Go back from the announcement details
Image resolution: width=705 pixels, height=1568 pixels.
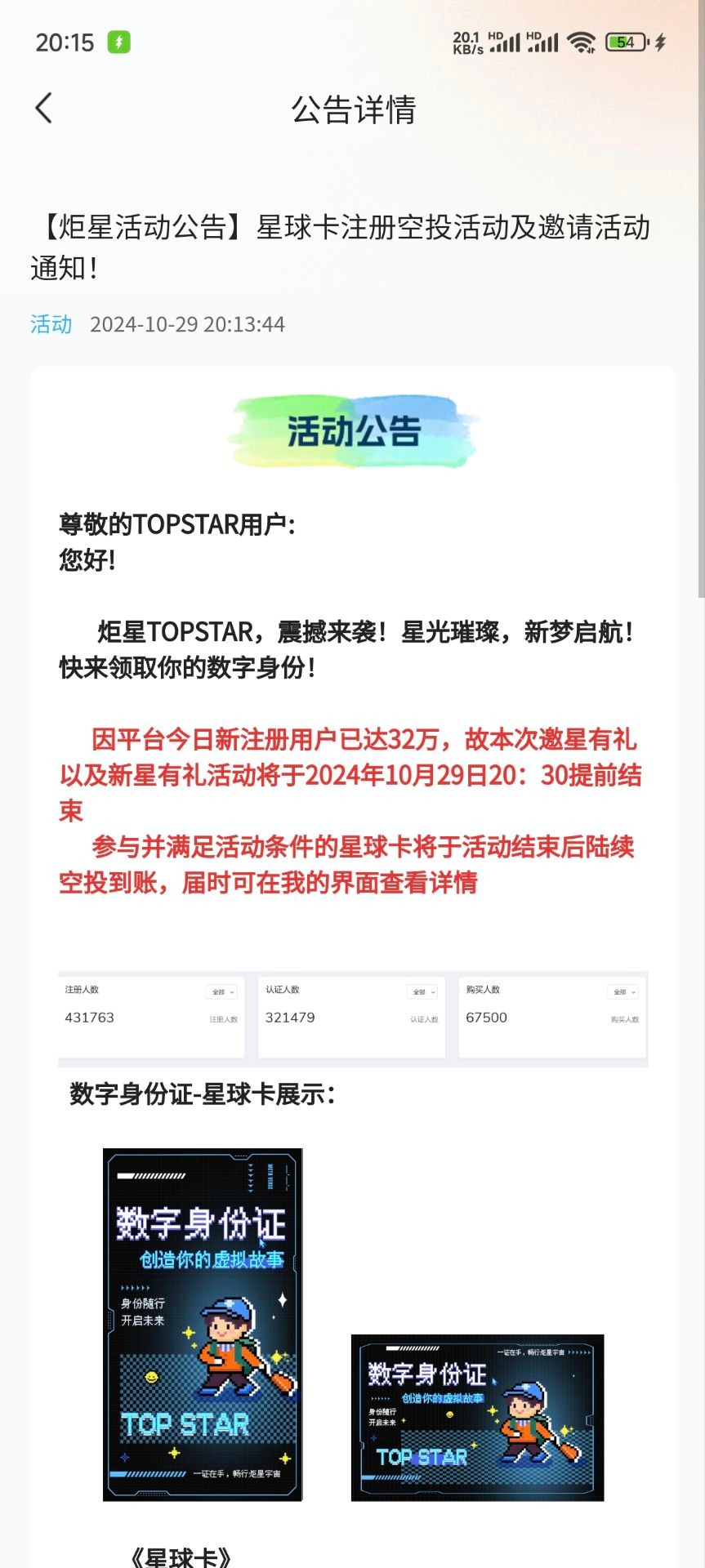44,109
